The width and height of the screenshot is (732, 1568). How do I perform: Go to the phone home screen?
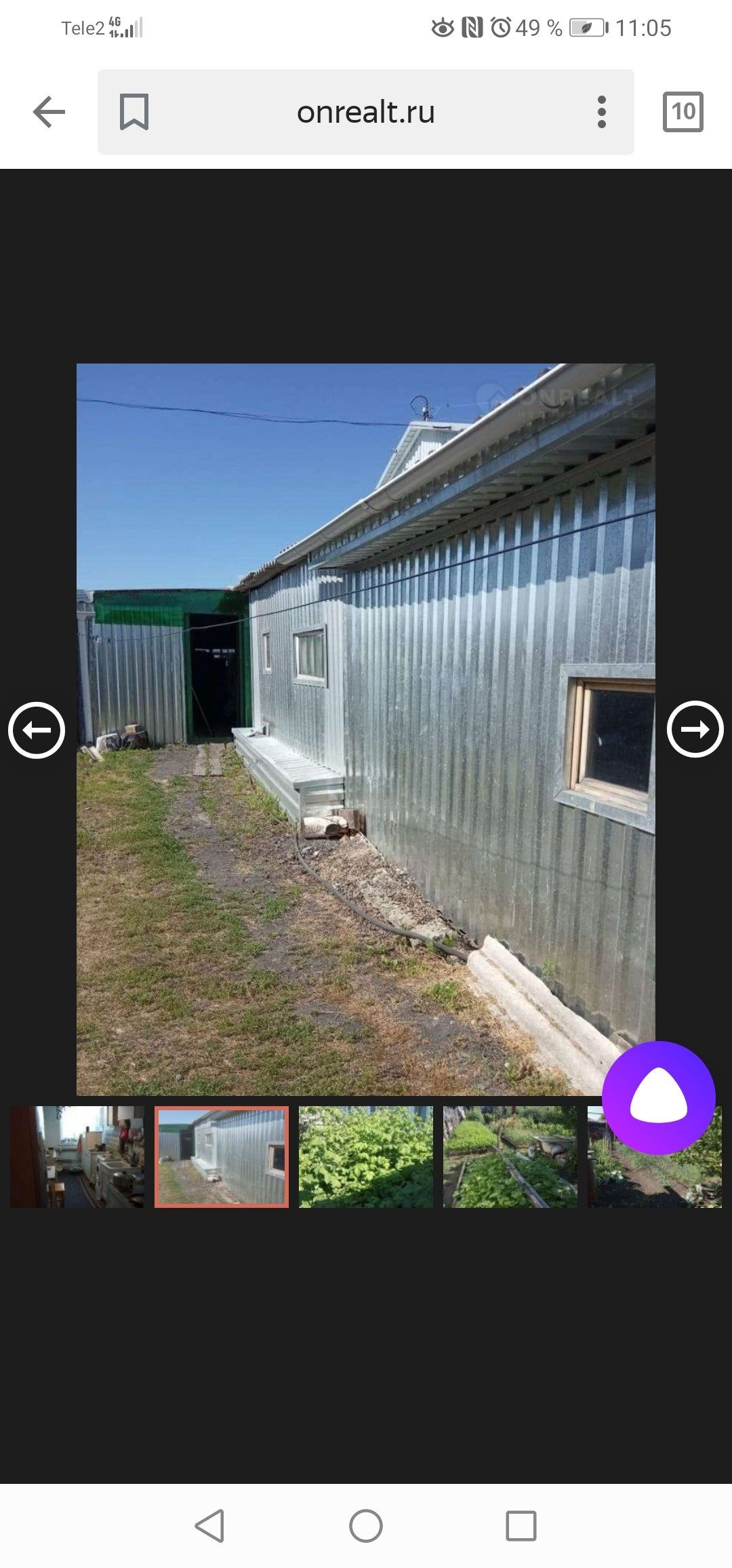[x=366, y=1526]
